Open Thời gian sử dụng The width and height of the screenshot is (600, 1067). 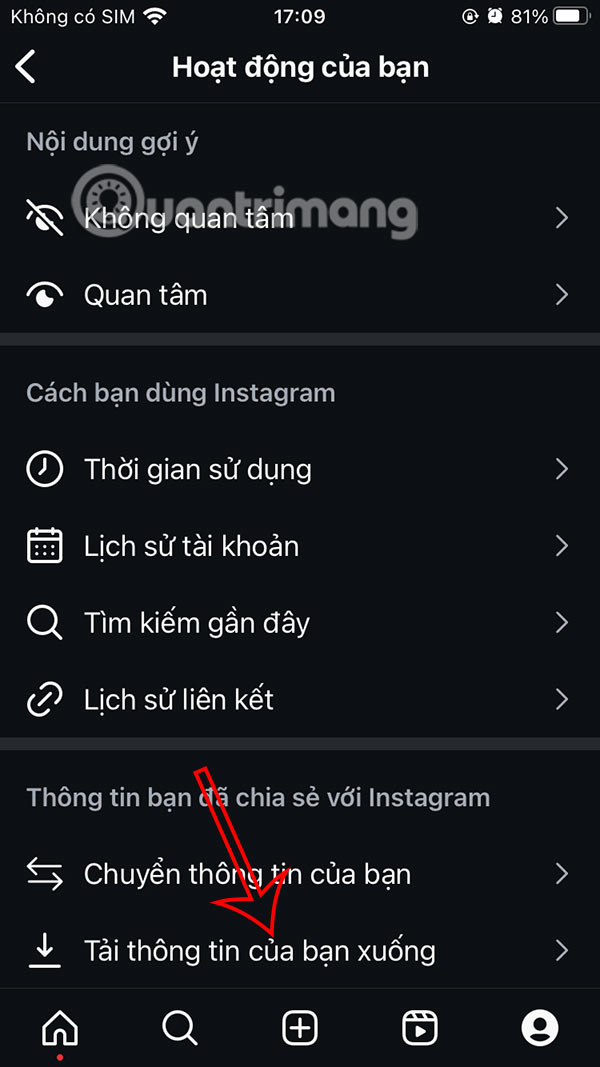pyautogui.click(x=300, y=469)
